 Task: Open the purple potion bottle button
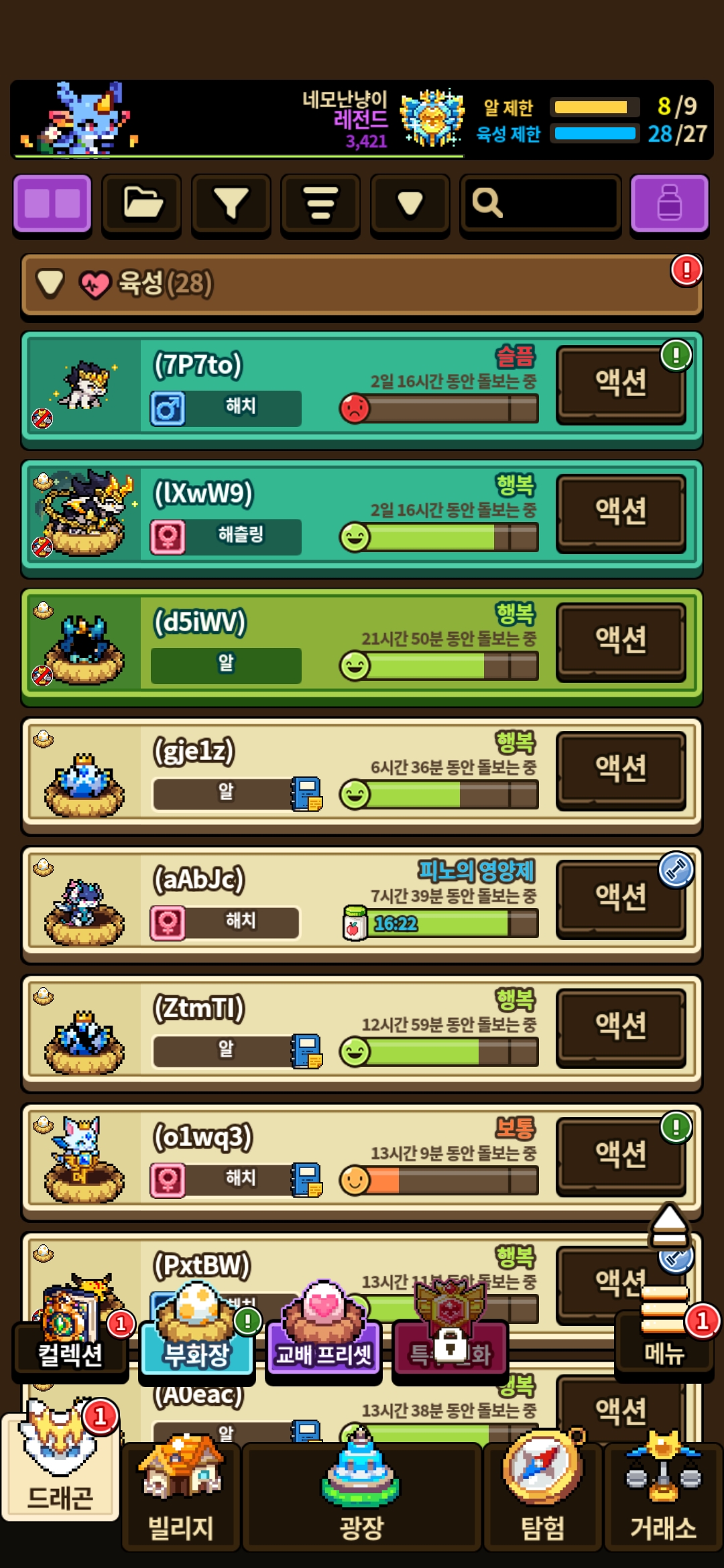tap(669, 203)
